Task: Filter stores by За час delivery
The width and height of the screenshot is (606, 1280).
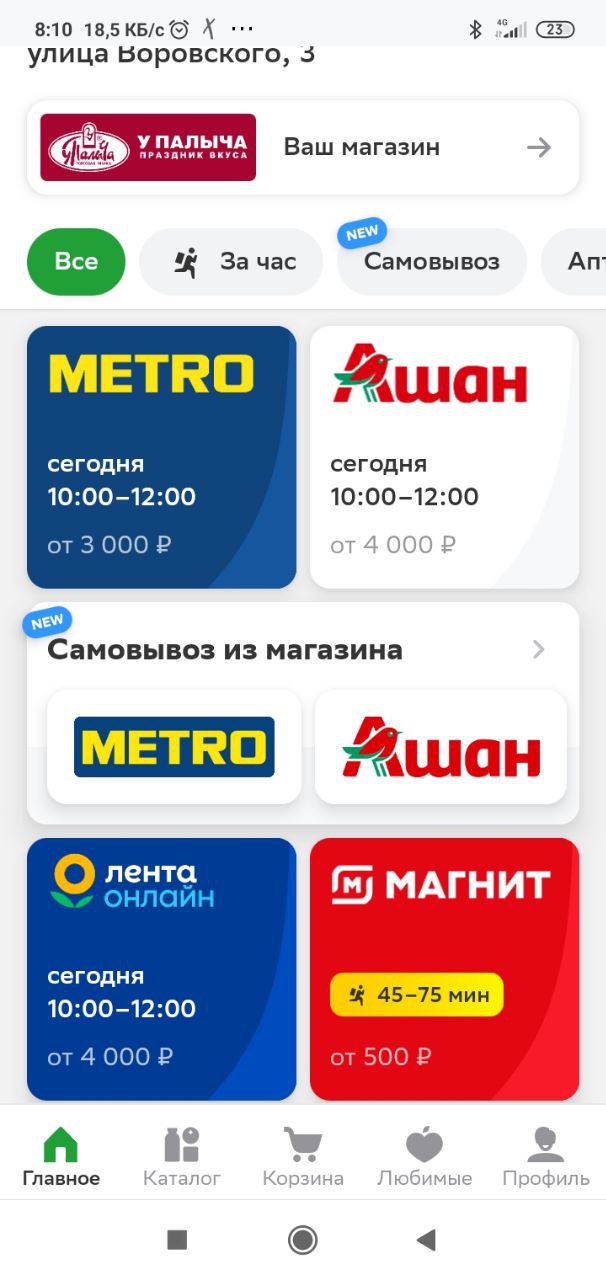Action: click(x=231, y=262)
